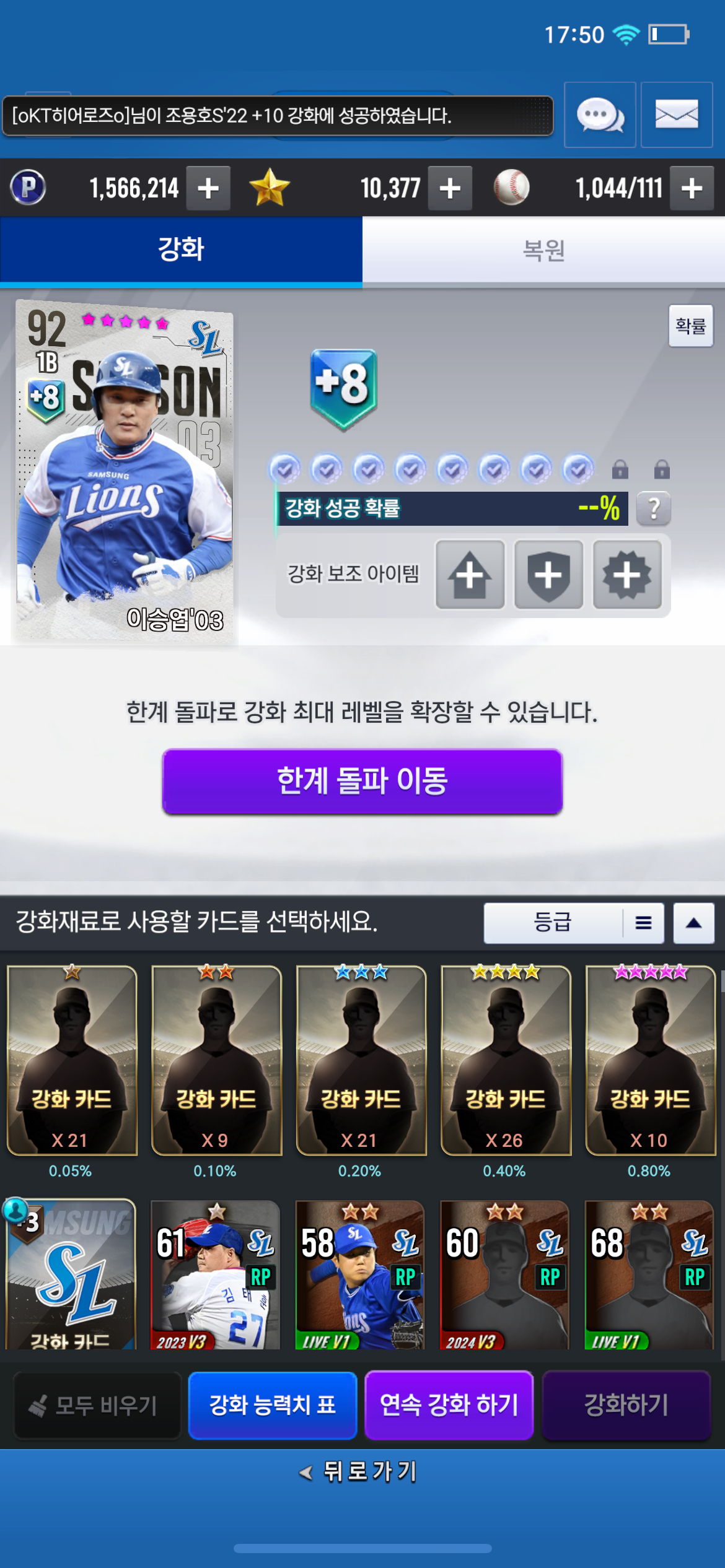Image resolution: width=725 pixels, height=1568 pixels.
Task: Add the shield enhancement support item
Action: pyautogui.click(x=548, y=575)
